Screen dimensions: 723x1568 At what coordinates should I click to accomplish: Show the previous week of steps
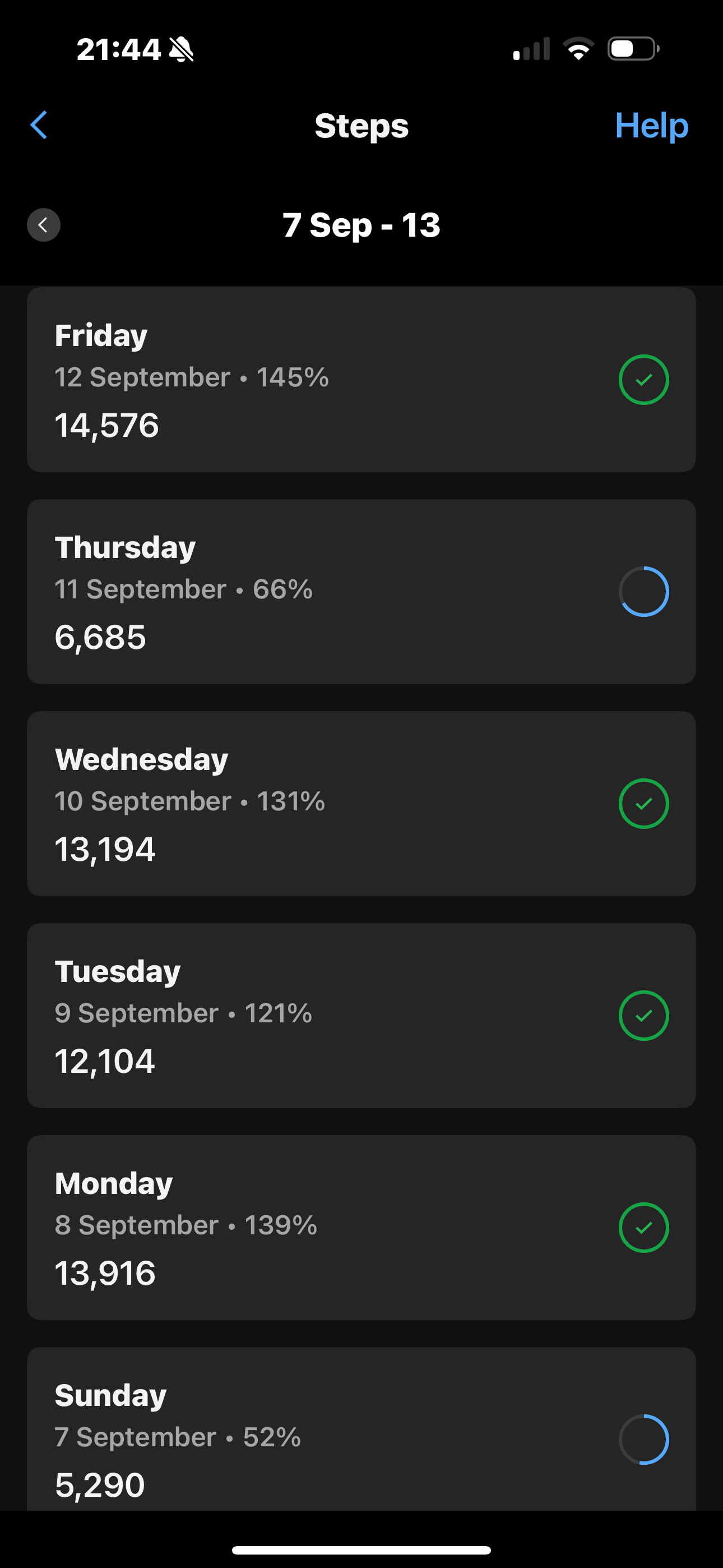(x=44, y=225)
